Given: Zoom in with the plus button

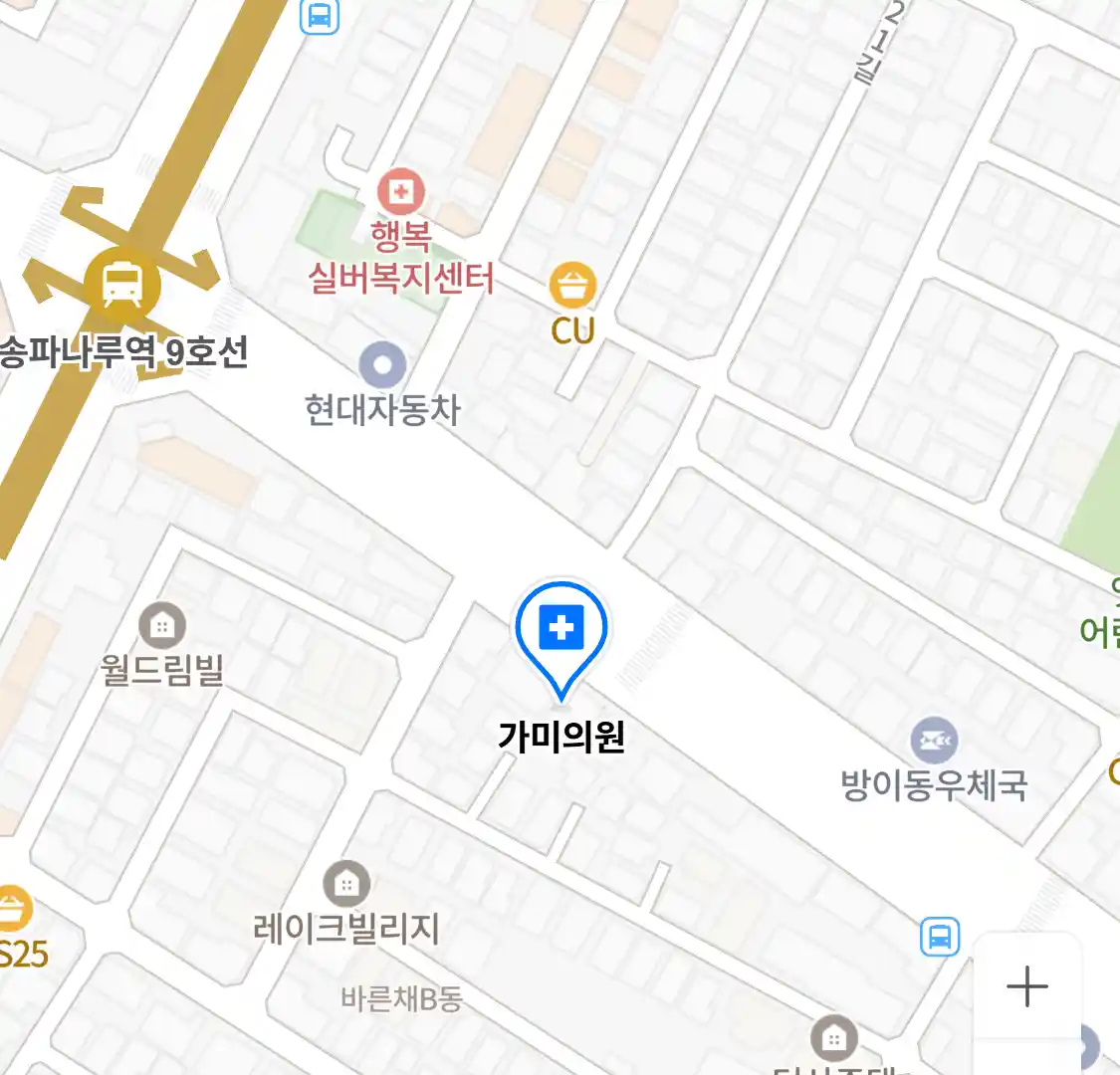Looking at the screenshot, I should [x=1026, y=986].
